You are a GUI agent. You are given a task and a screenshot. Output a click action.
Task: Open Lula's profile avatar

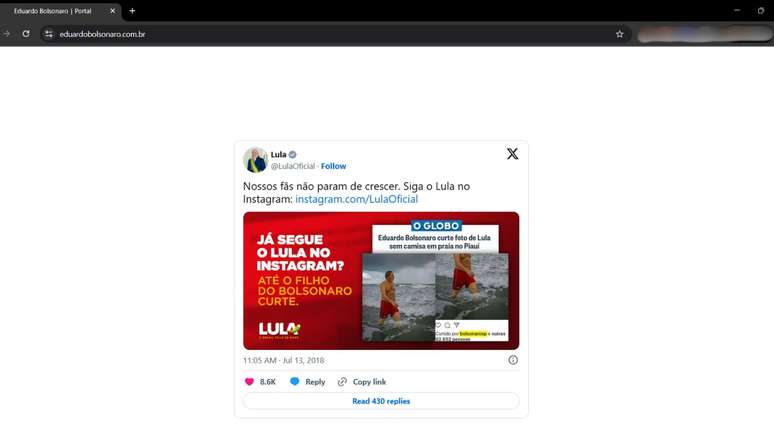click(x=255, y=160)
